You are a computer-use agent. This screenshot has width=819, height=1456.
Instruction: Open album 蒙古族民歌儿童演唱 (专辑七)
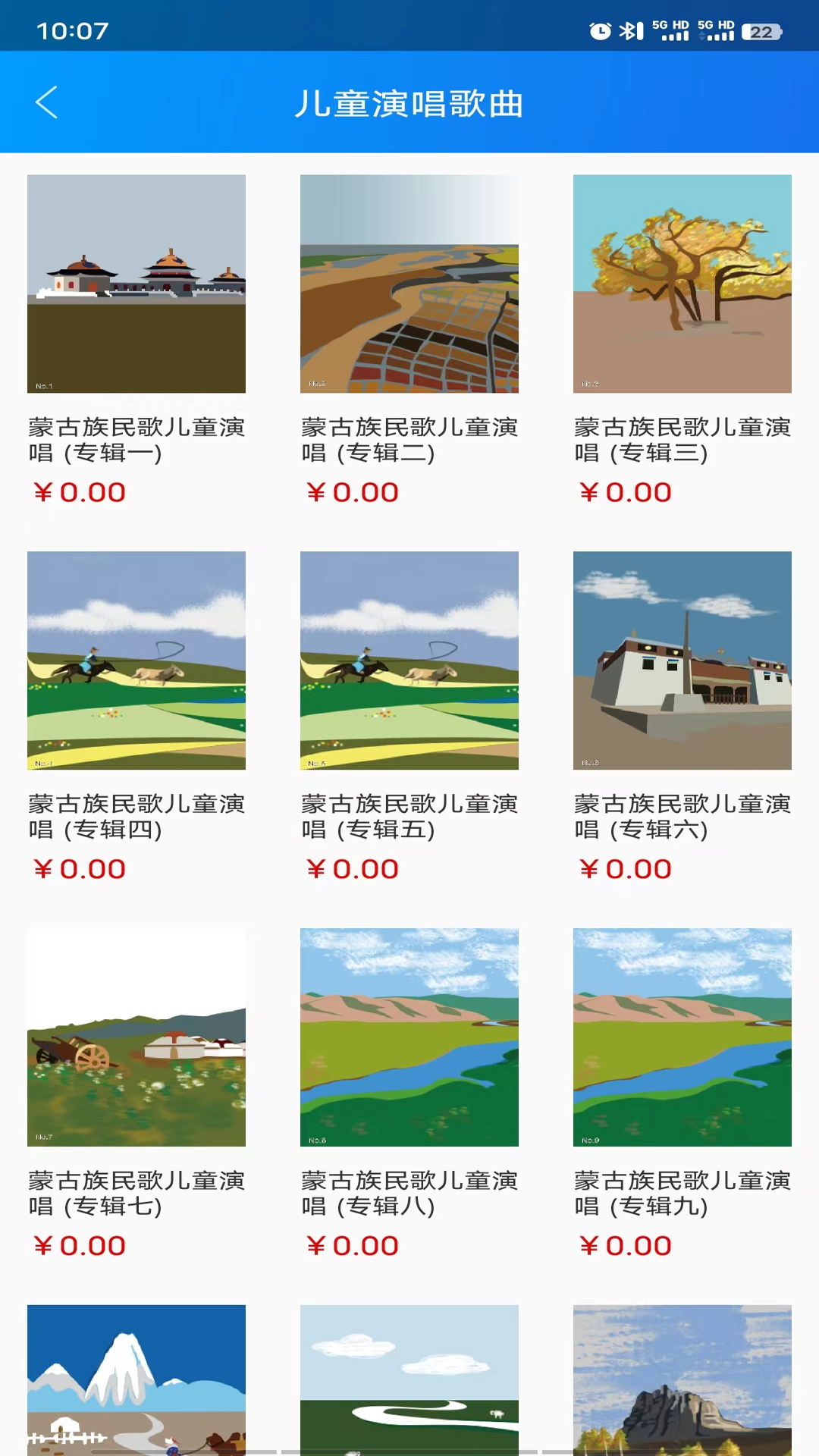click(x=136, y=1037)
